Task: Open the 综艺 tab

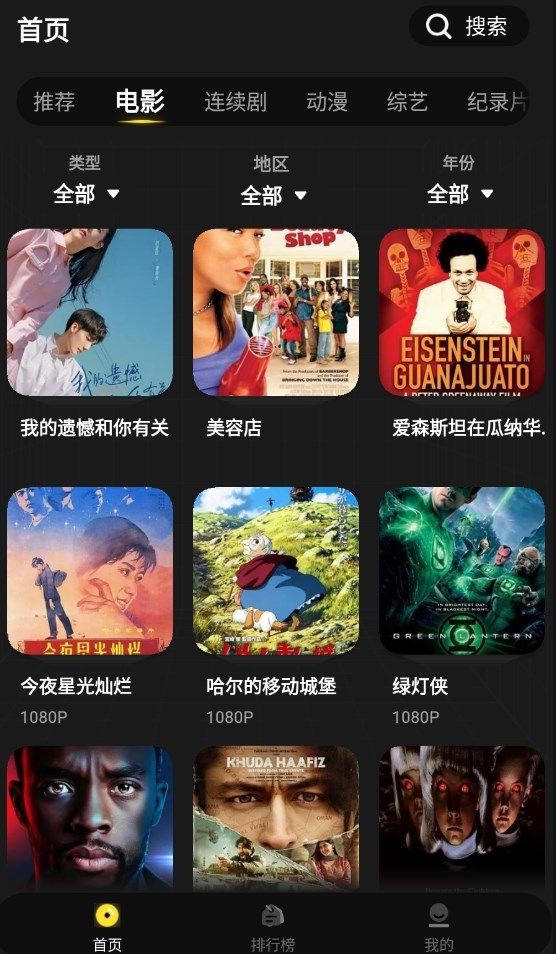Action: click(x=407, y=102)
